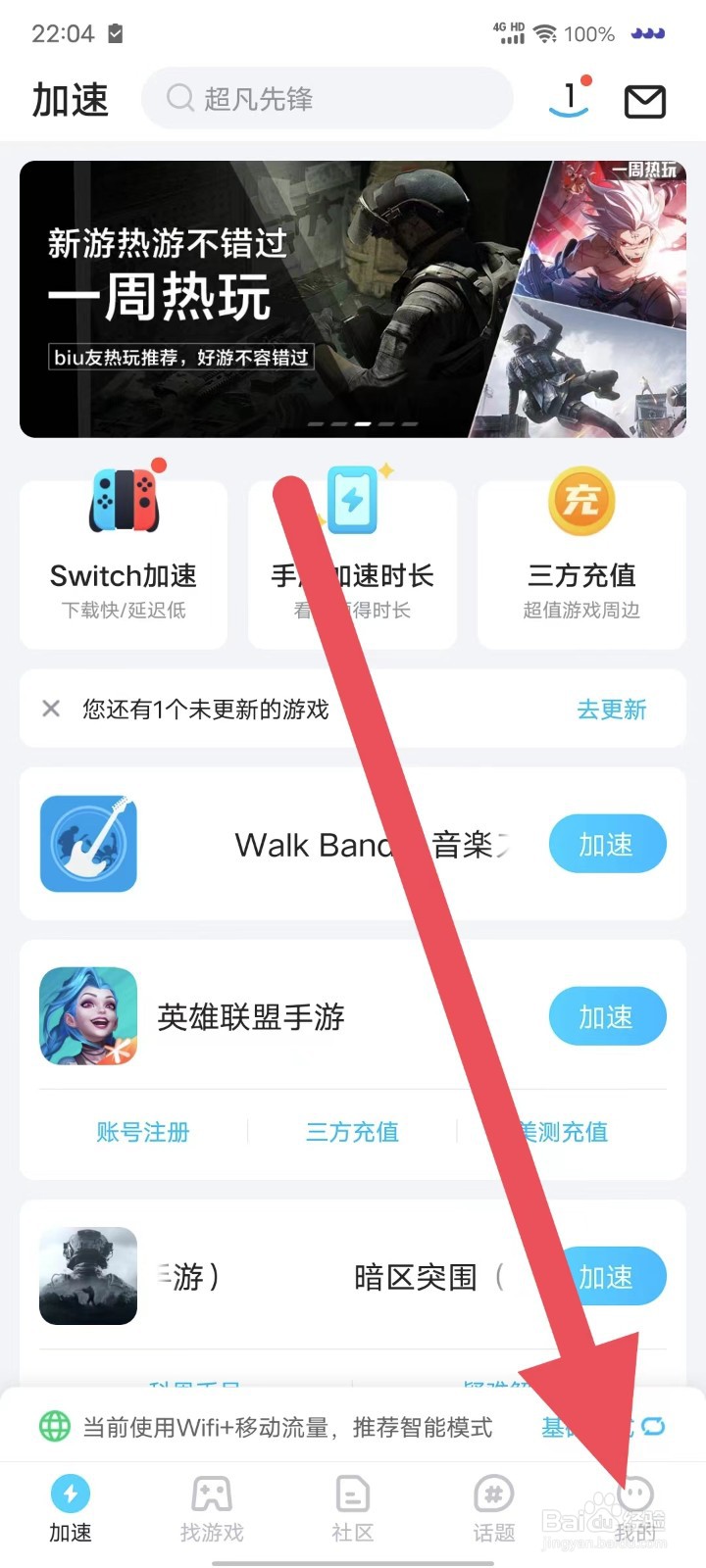
Task: Tap the search bar showing 超凡先锋
Action: click(328, 98)
